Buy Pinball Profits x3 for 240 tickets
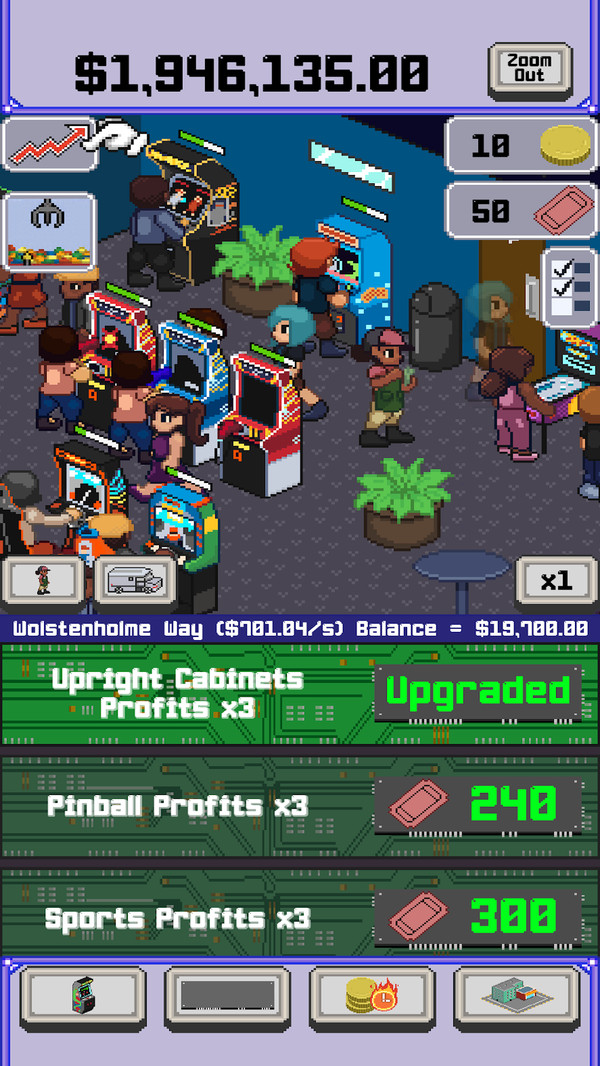Viewport: 600px width, 1066px height. pyautogui.click(x=478, y=804)
